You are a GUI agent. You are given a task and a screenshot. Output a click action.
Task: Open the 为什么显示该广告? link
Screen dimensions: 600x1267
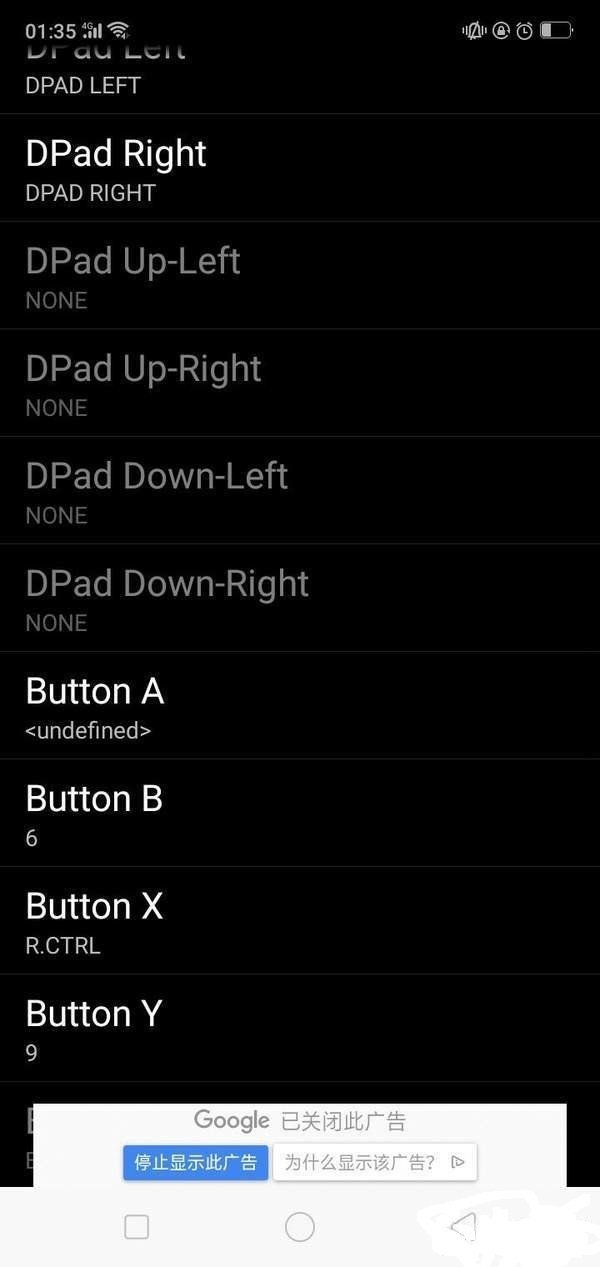coord(374,1162)
